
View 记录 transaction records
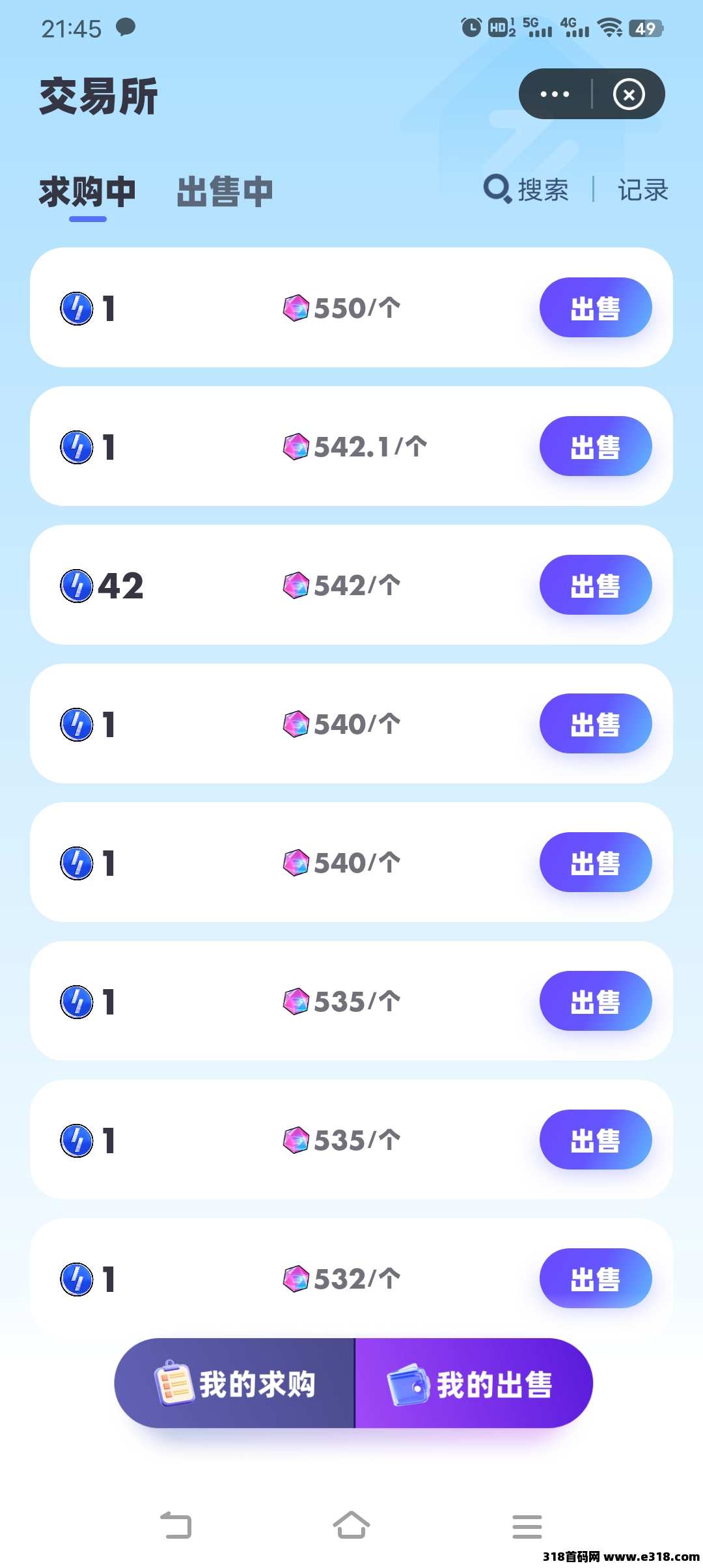click(x=643, y=190)
